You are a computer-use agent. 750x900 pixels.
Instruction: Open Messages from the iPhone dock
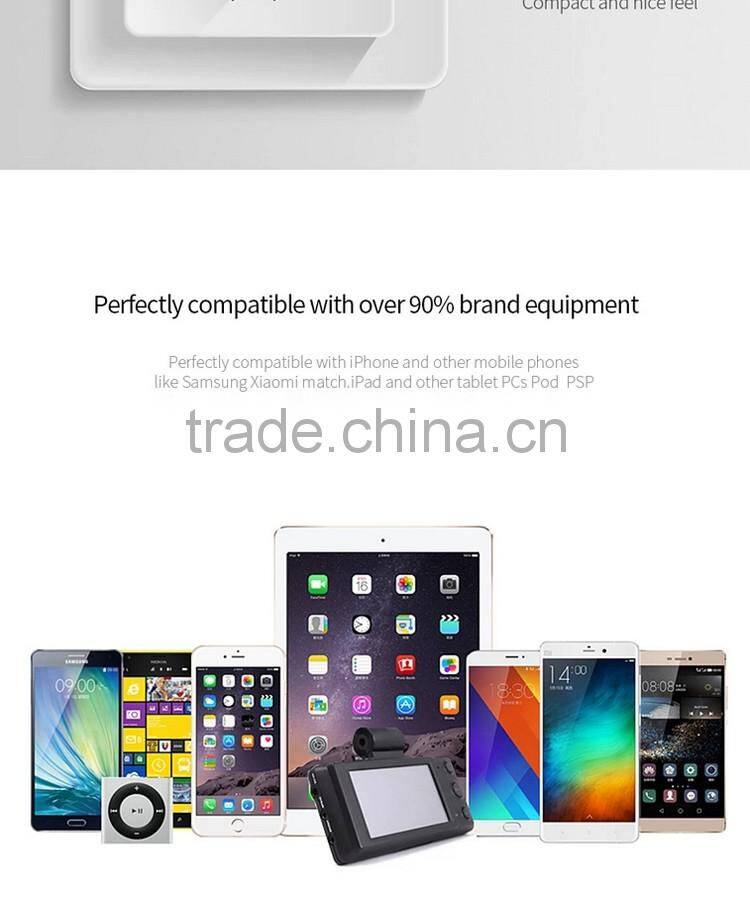click(227, 805)
